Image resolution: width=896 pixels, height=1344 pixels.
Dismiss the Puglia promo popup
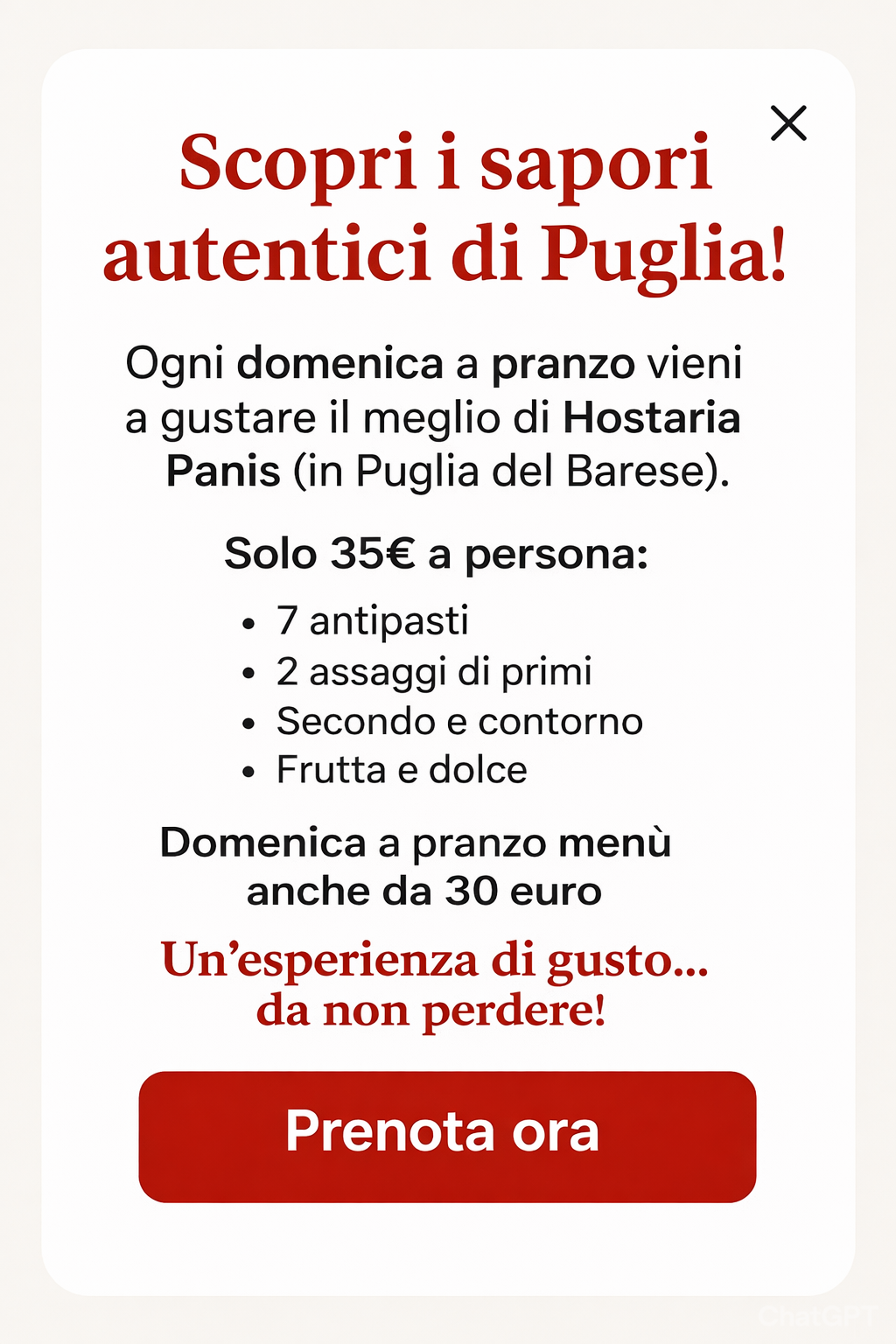[x=788, y=123]
